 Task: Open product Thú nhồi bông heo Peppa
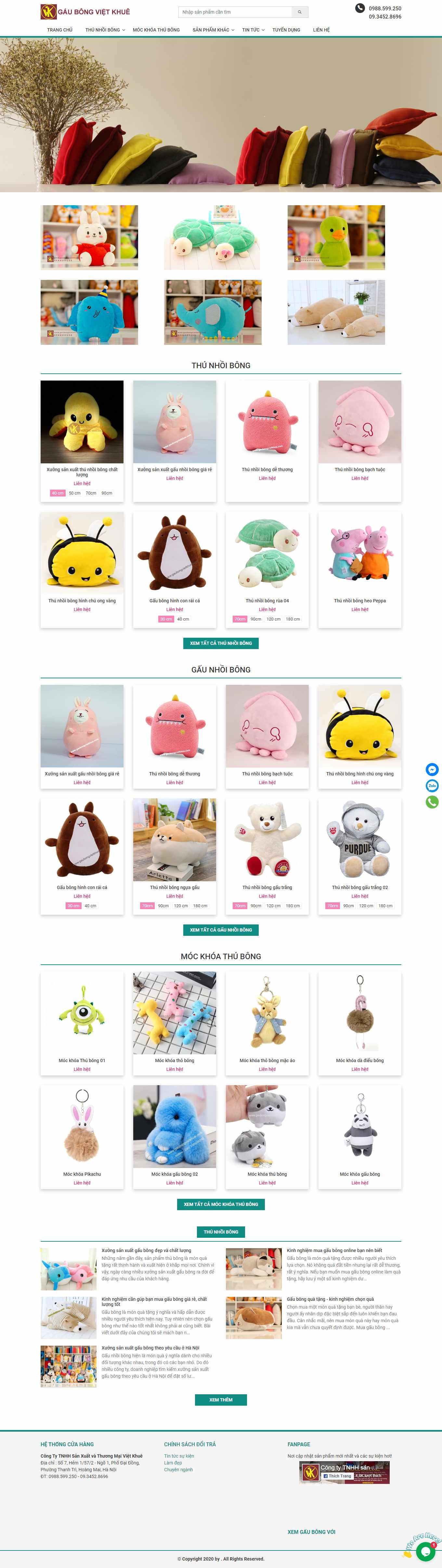click(360, 600)
